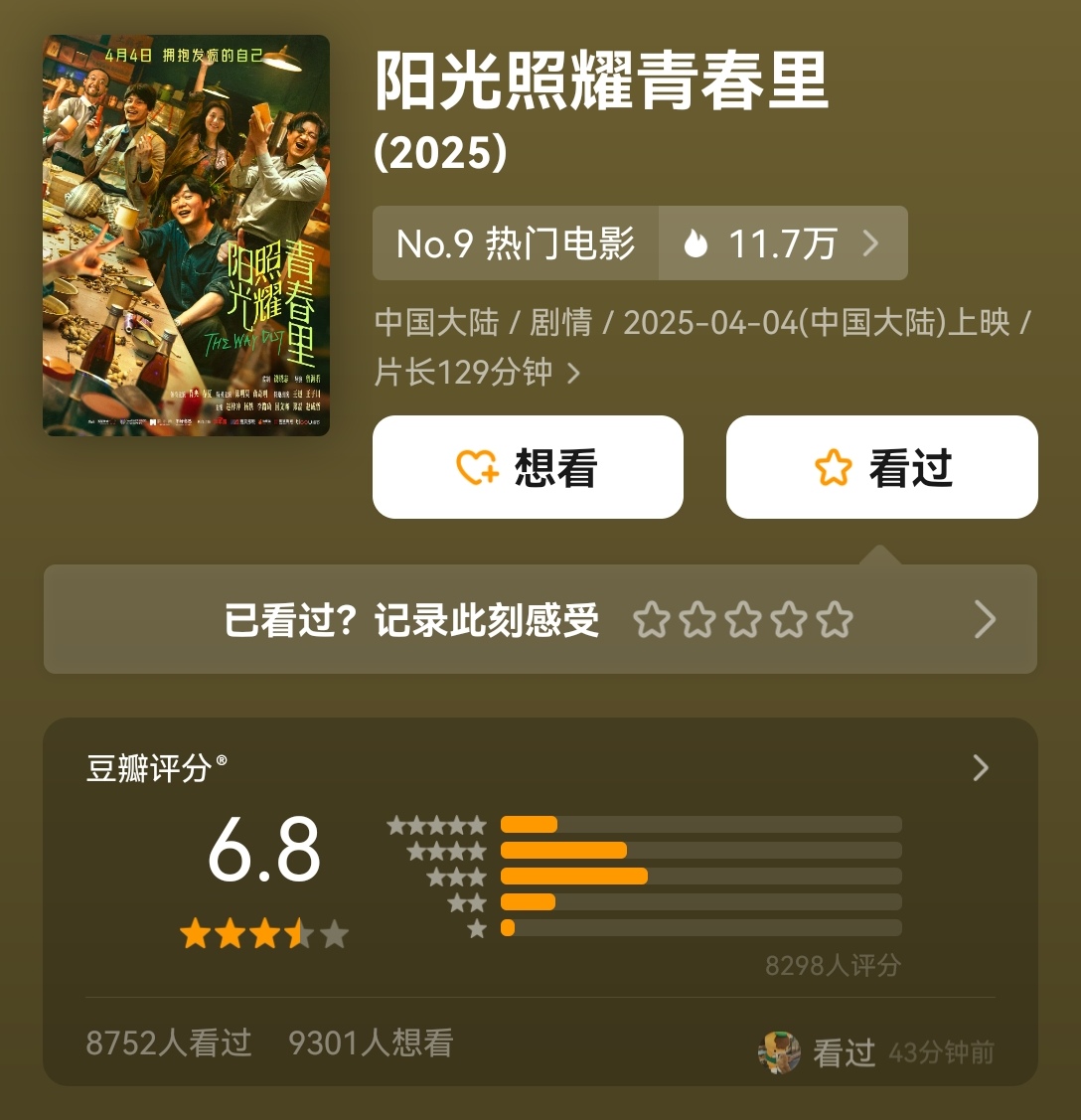
Task: View the 9301人想看 list
Action: (371, 1043)
